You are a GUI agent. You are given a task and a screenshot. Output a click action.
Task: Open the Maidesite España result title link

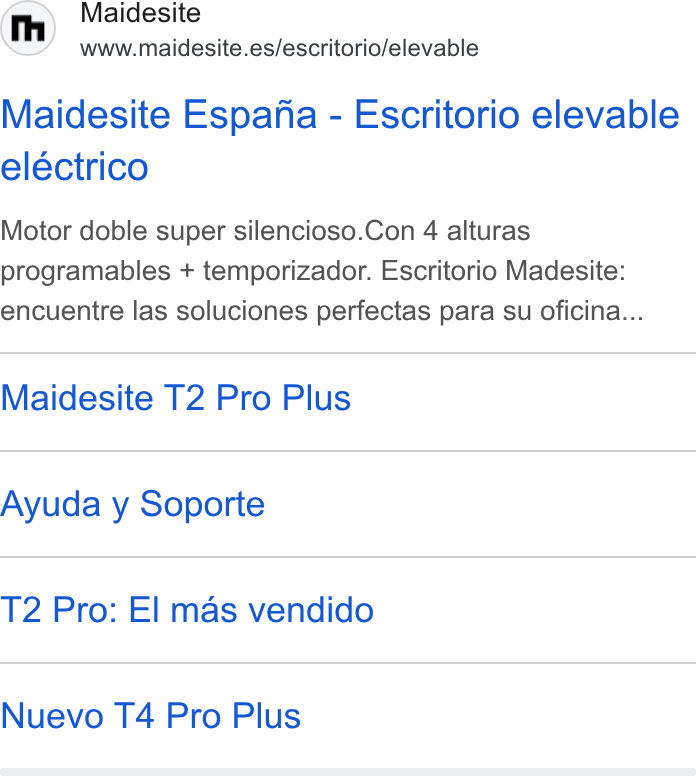(x=340, y=140)
